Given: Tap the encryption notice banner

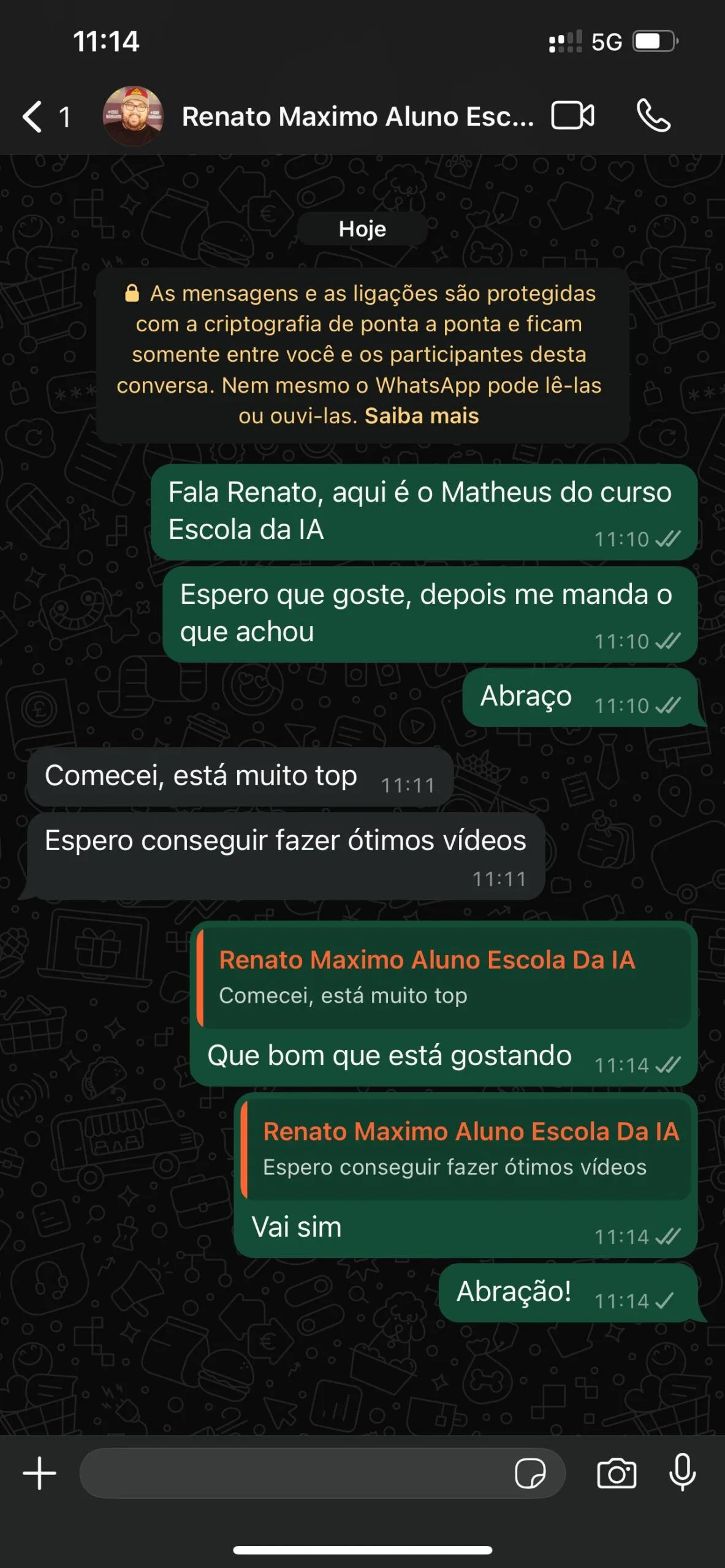Looking at the screenshot, I should 362,354.
